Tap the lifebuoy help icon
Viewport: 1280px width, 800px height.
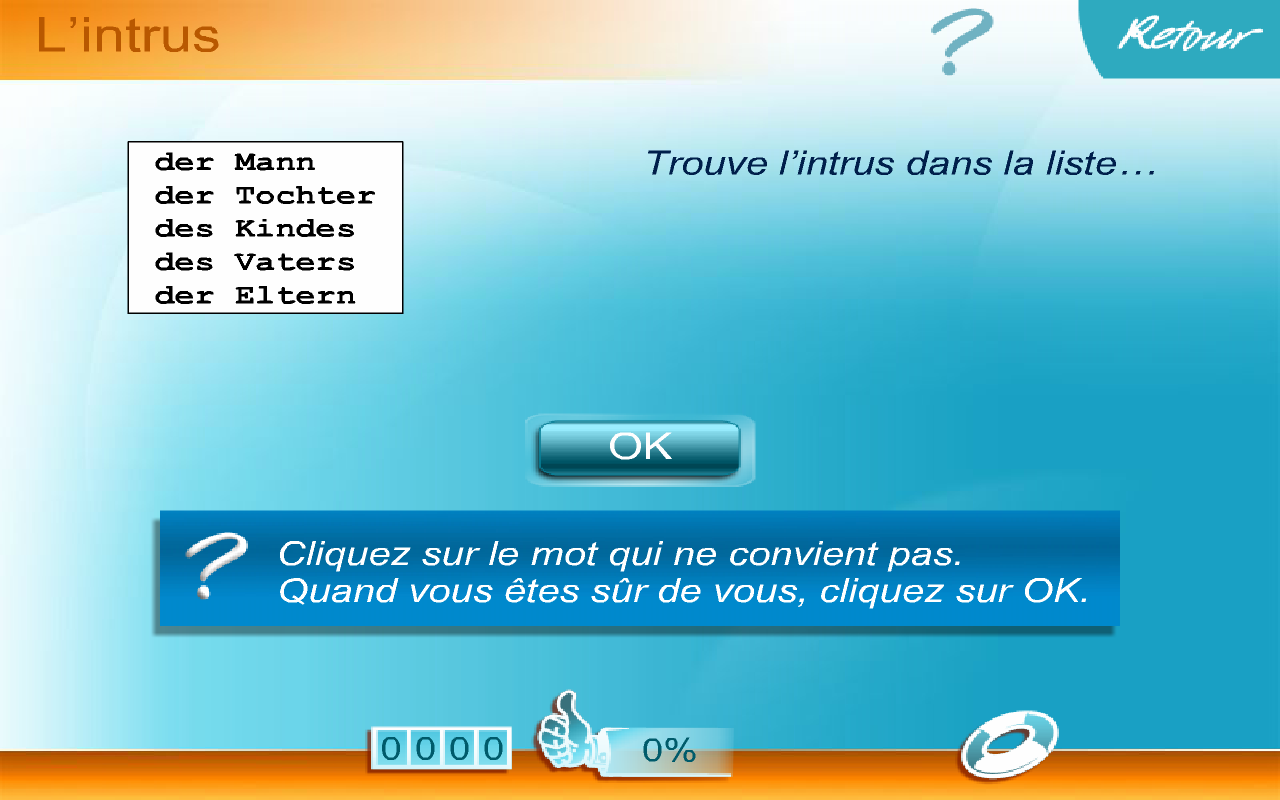(x=1008, y=745)
